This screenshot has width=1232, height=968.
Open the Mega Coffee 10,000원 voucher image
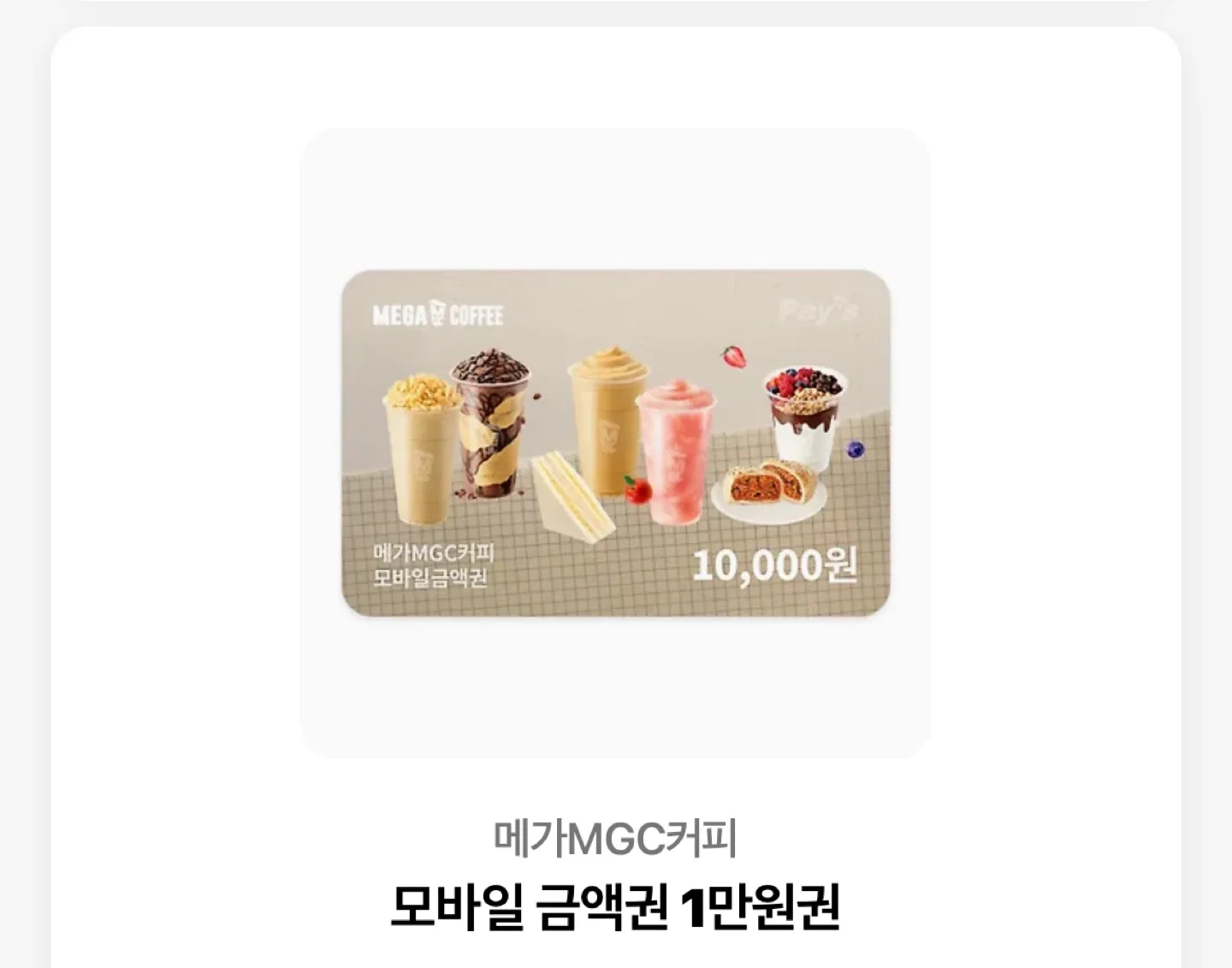click(x=615, y=442)
